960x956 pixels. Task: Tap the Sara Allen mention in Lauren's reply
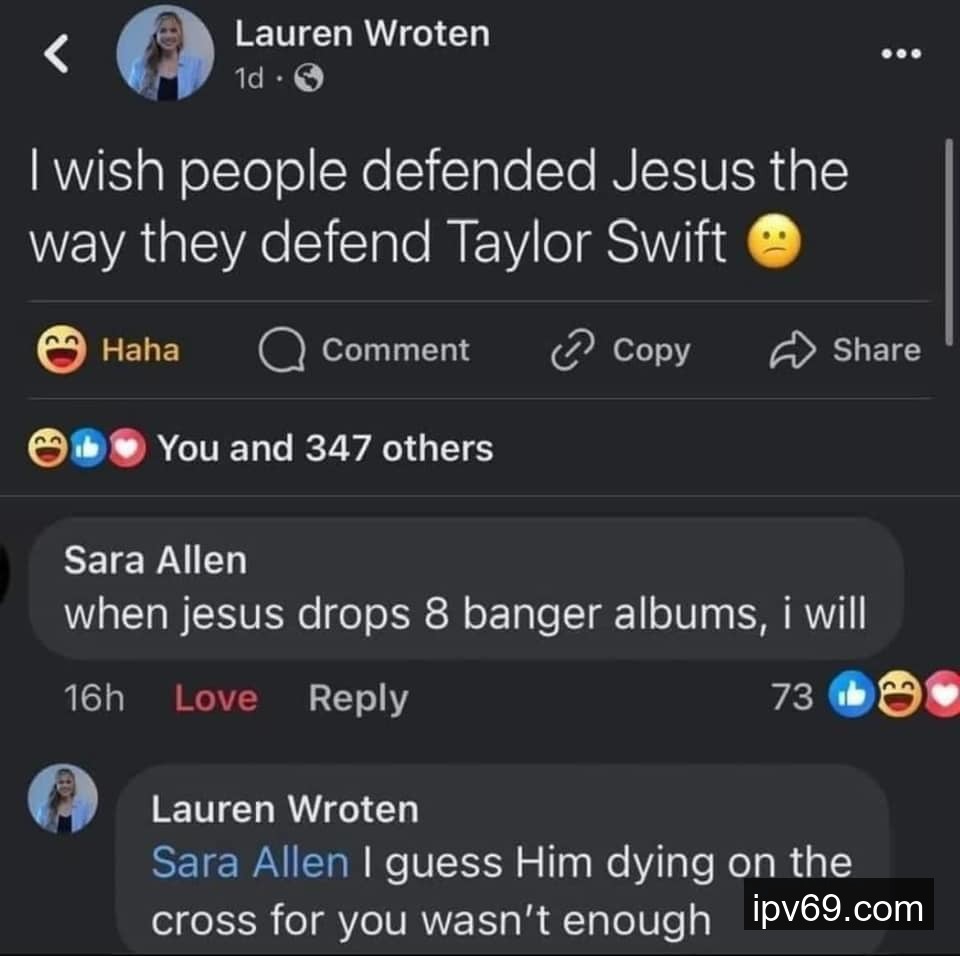coord(250,862)
